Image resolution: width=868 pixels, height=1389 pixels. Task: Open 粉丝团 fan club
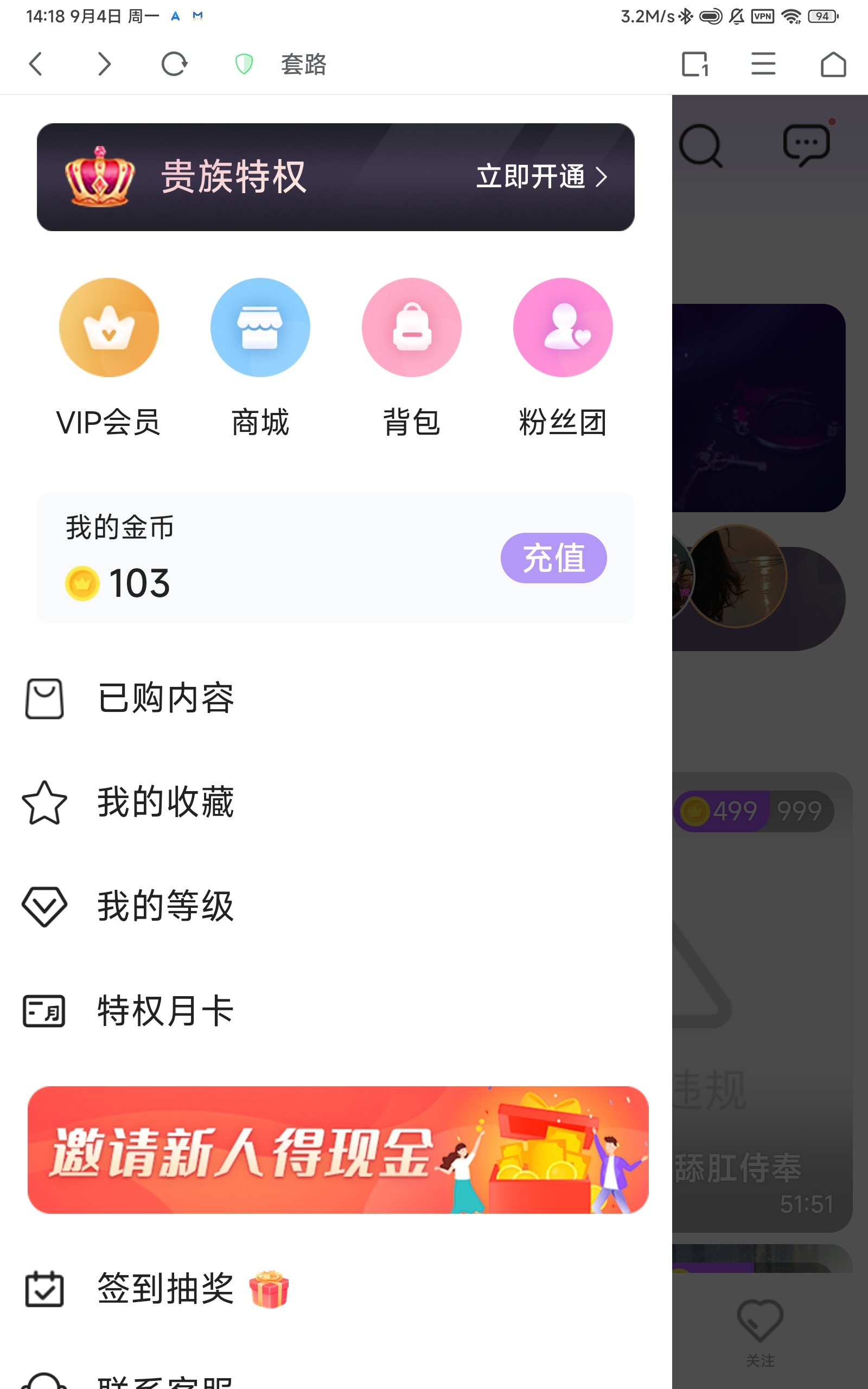(563, 357)
